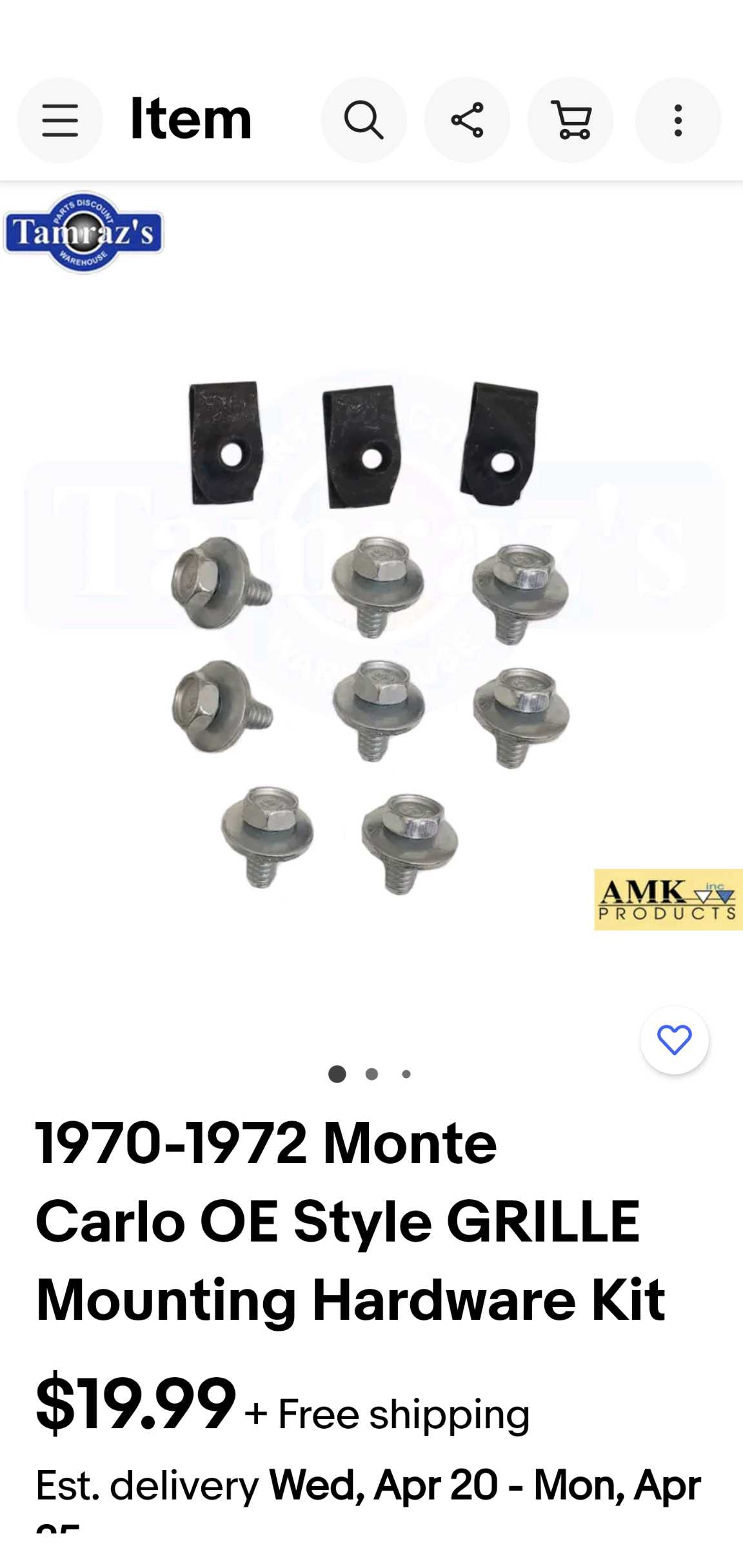
Task: Open the search icon
Action: coord(364,120)
